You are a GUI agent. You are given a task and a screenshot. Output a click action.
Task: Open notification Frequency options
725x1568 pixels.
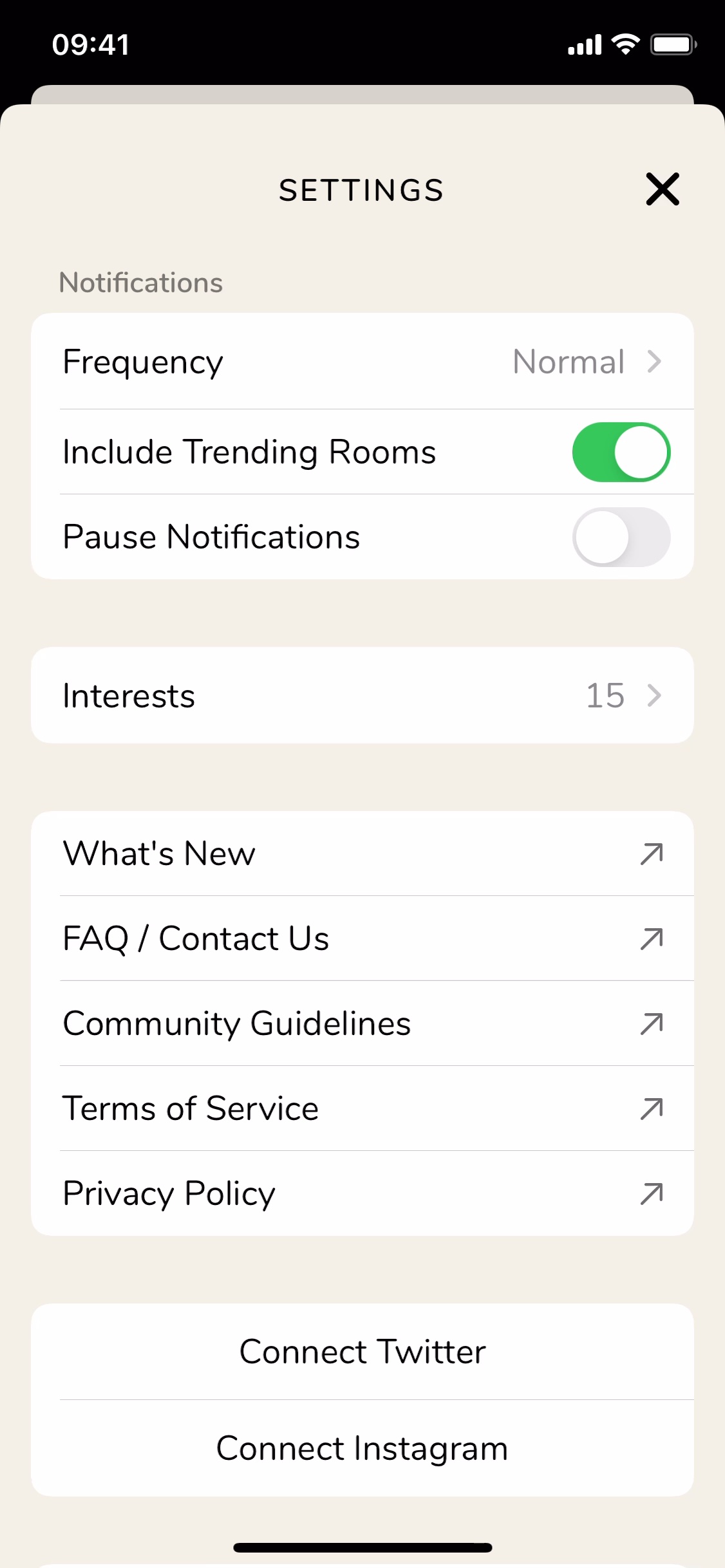coord(362,362)
